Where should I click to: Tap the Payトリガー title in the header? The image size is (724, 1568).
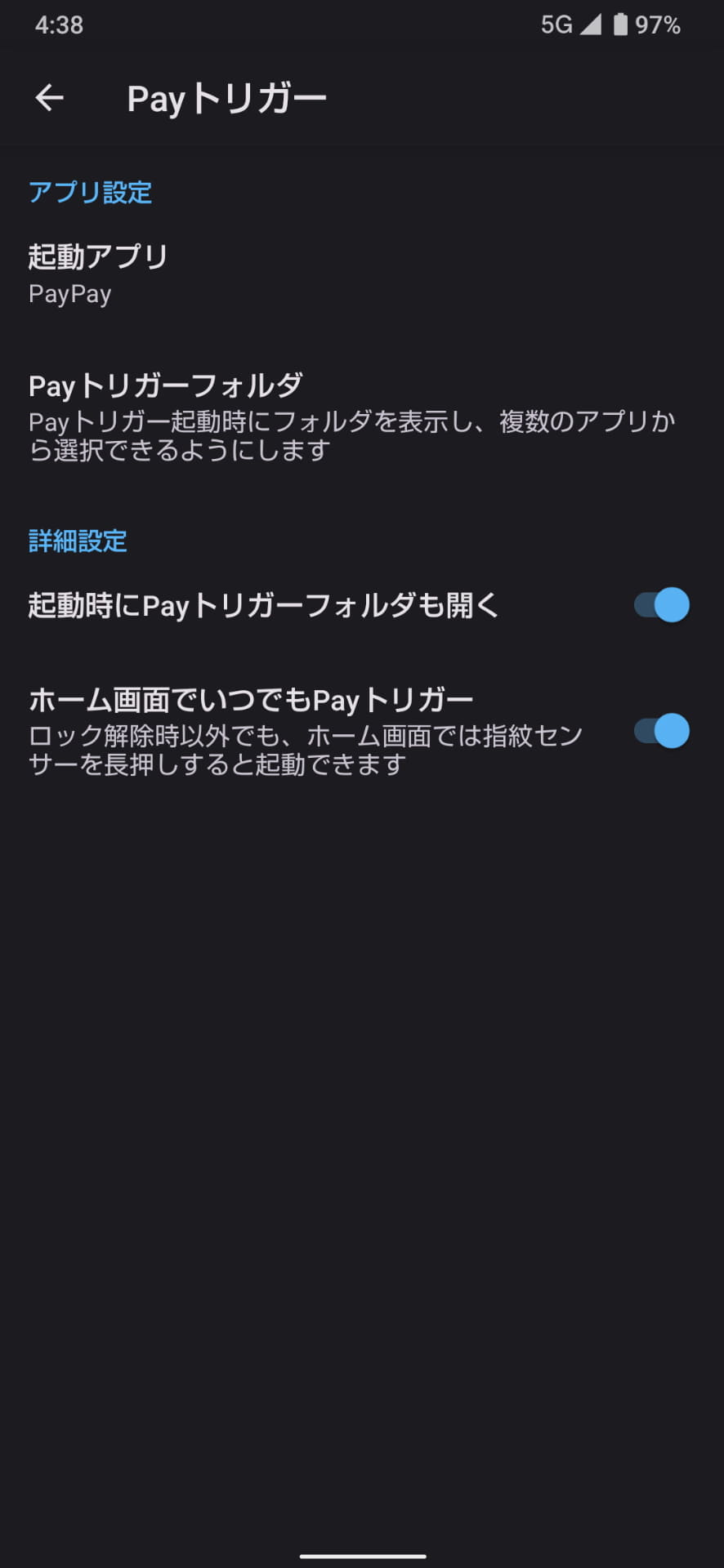pos(226,97)
